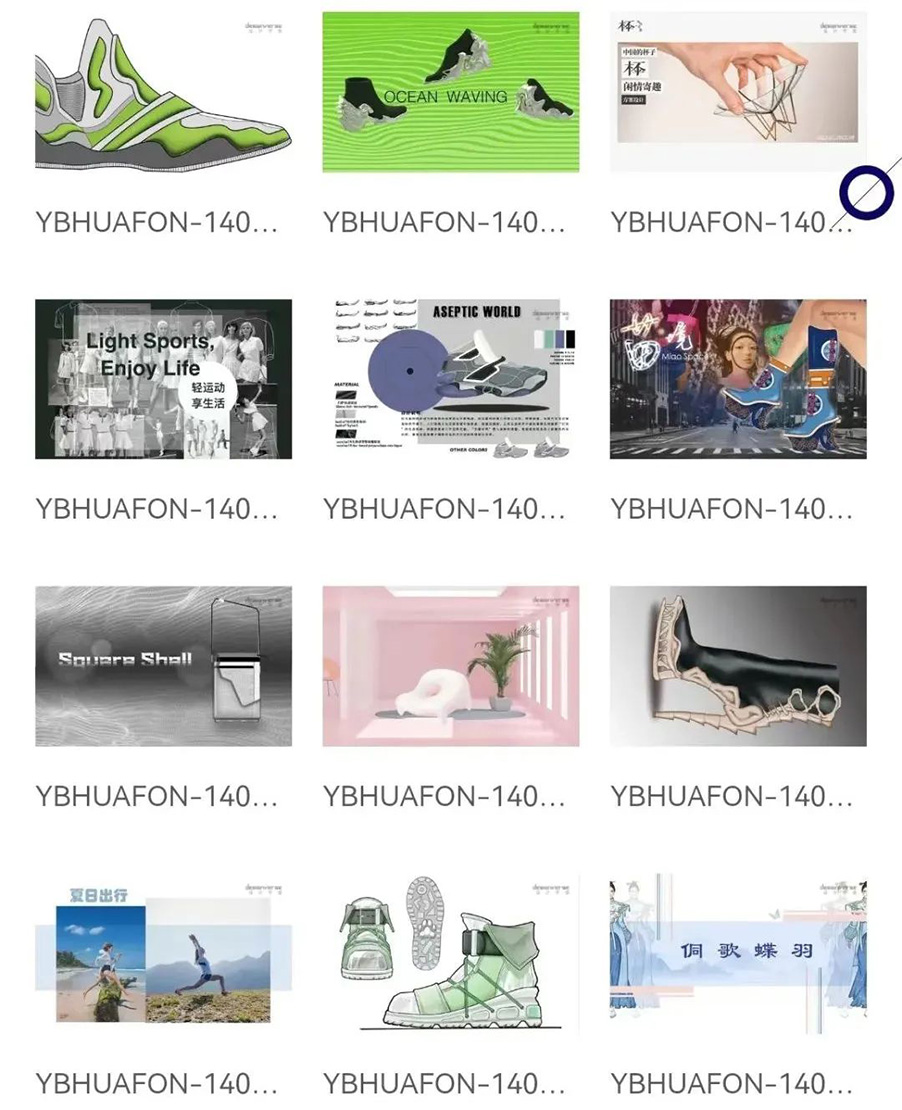
Task: Open the green sneaker sketch file
Action: click(163, 92)
